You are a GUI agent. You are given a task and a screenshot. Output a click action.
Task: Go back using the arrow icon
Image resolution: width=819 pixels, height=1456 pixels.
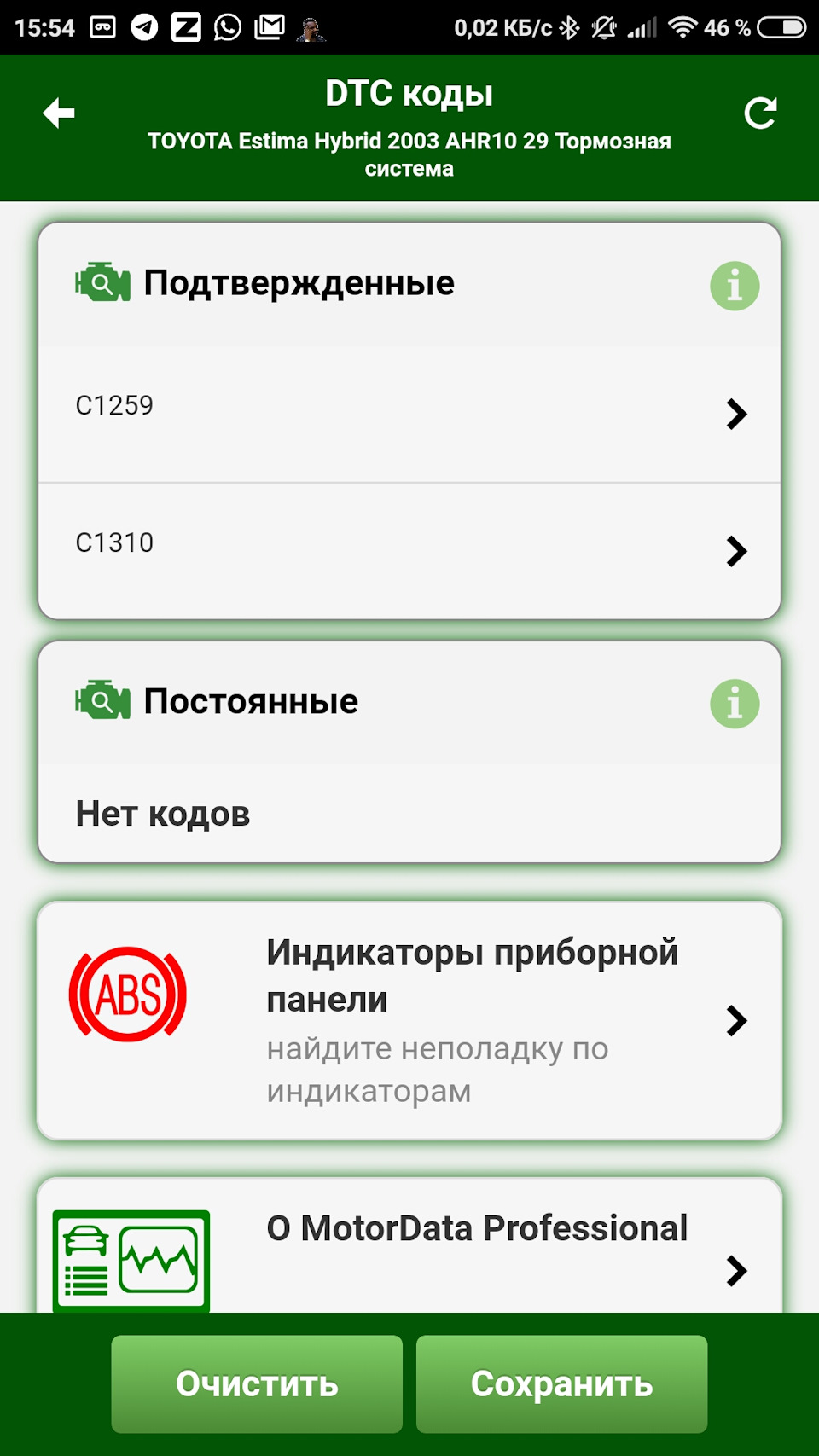coord(59,113)
